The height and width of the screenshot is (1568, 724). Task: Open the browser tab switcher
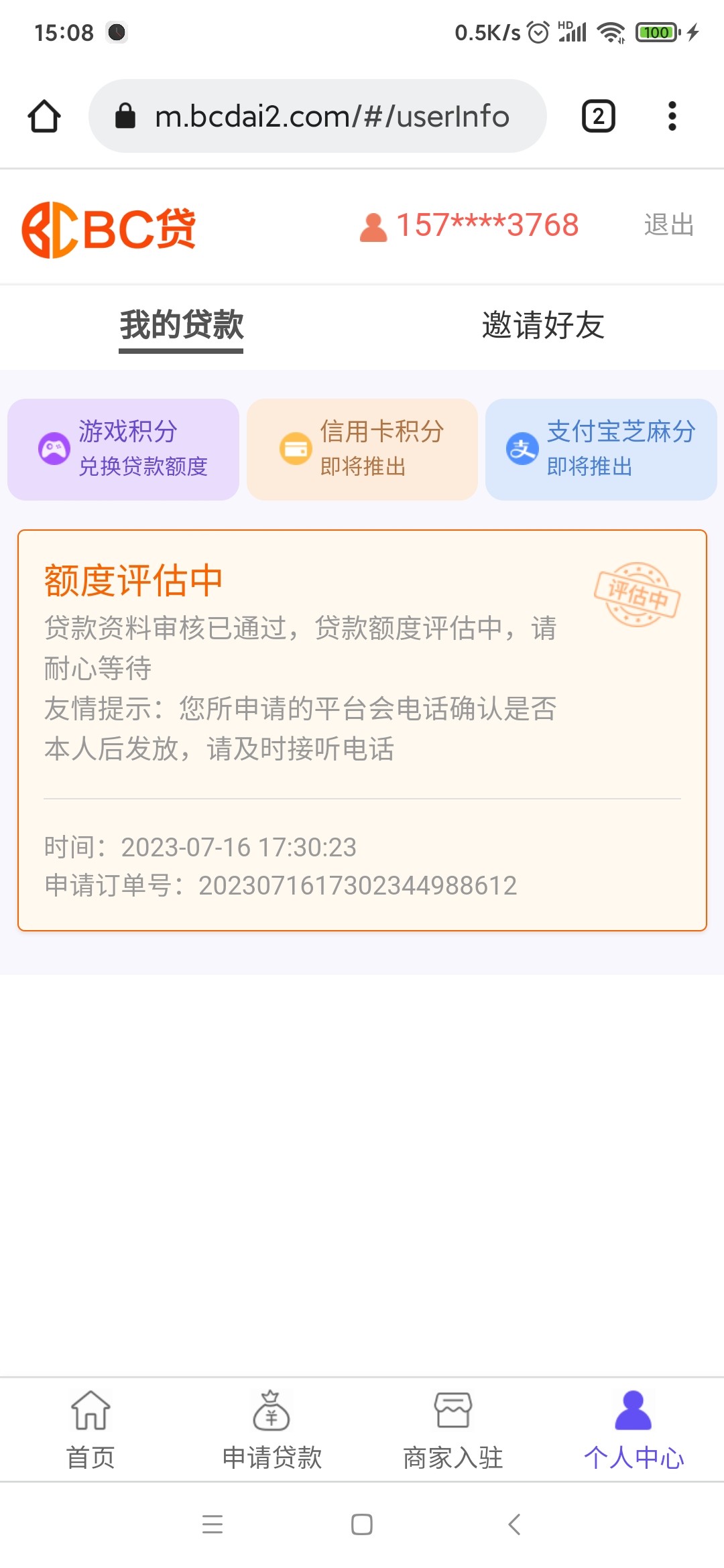click(598, 116)
